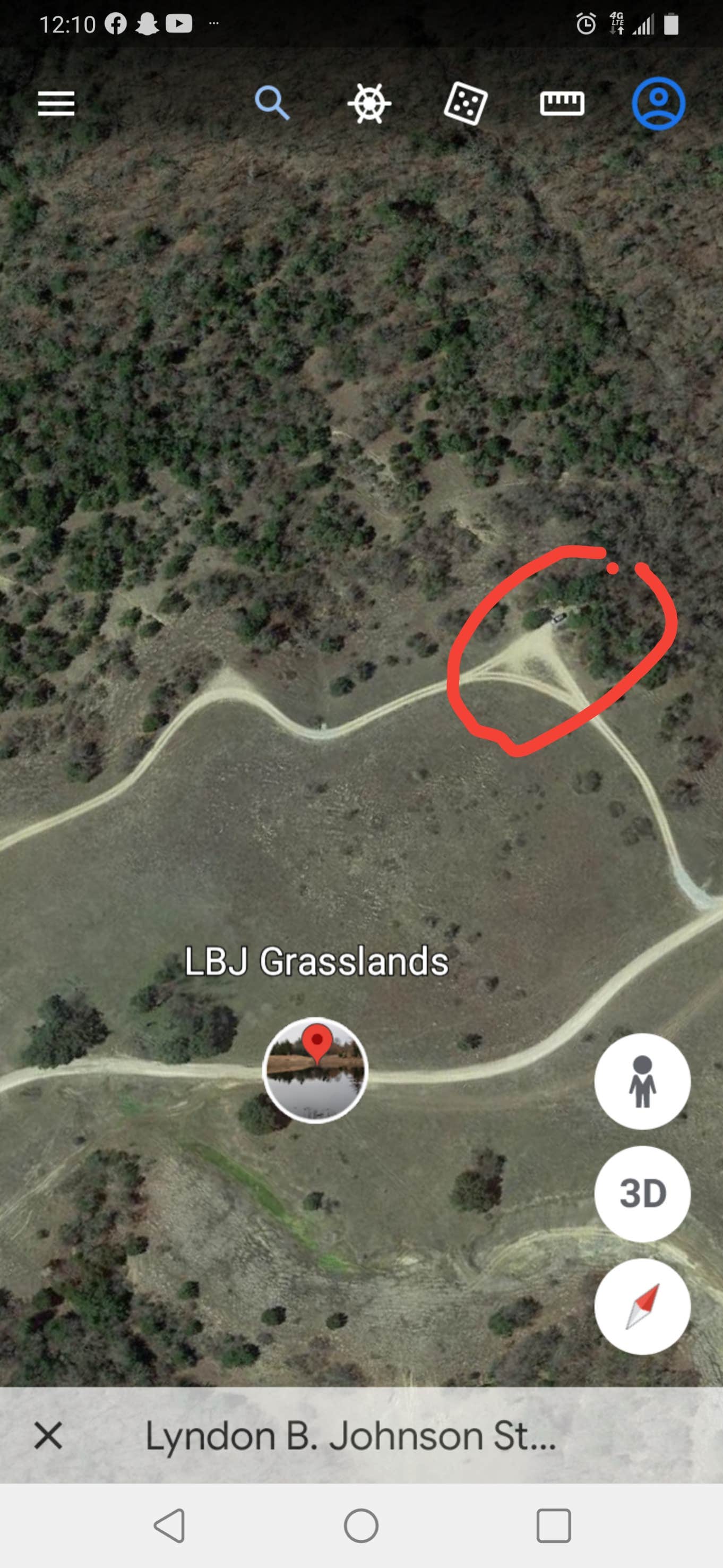Launch the Voyager explorer
Image resolution: width=723 pixels, height=1568 pixels.
(369, 104)
